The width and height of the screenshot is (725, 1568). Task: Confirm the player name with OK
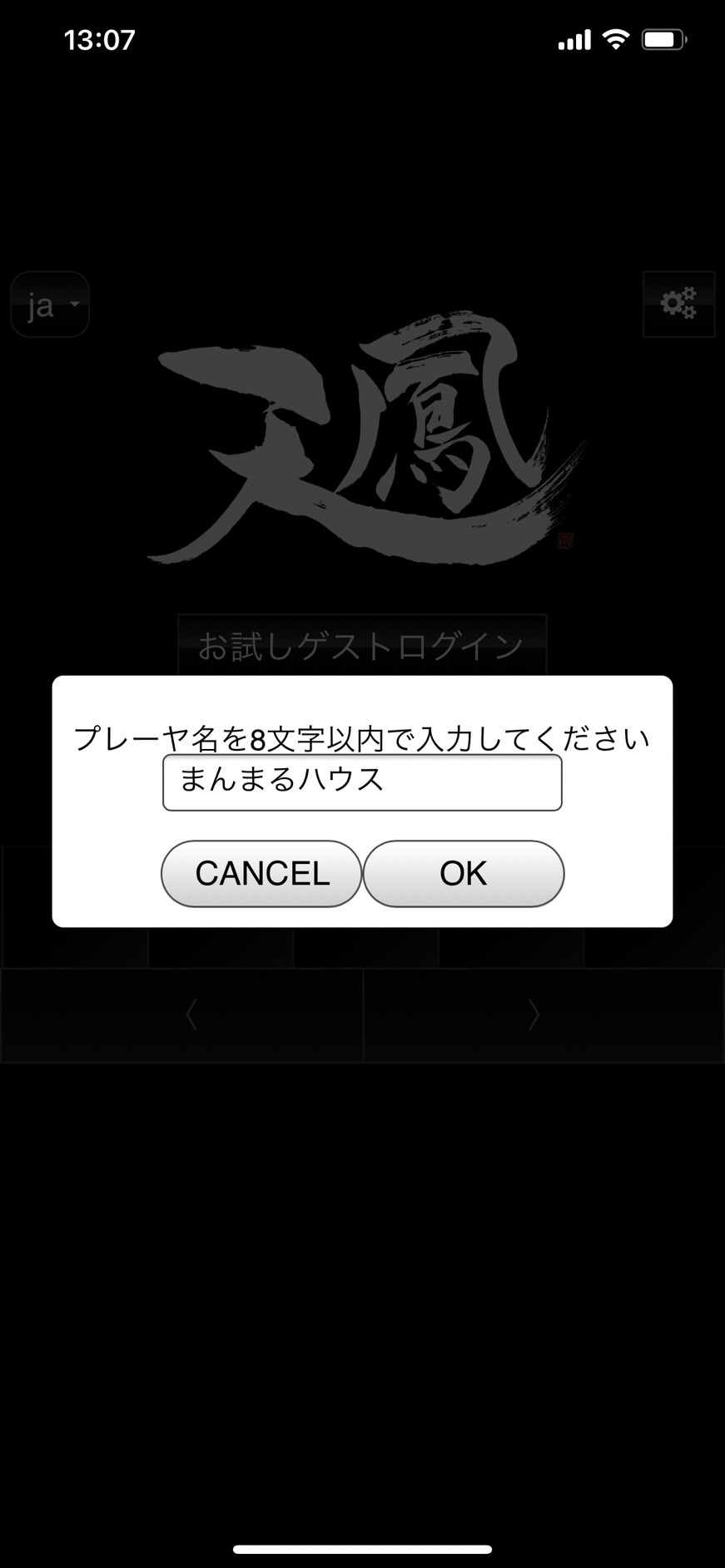464,873
